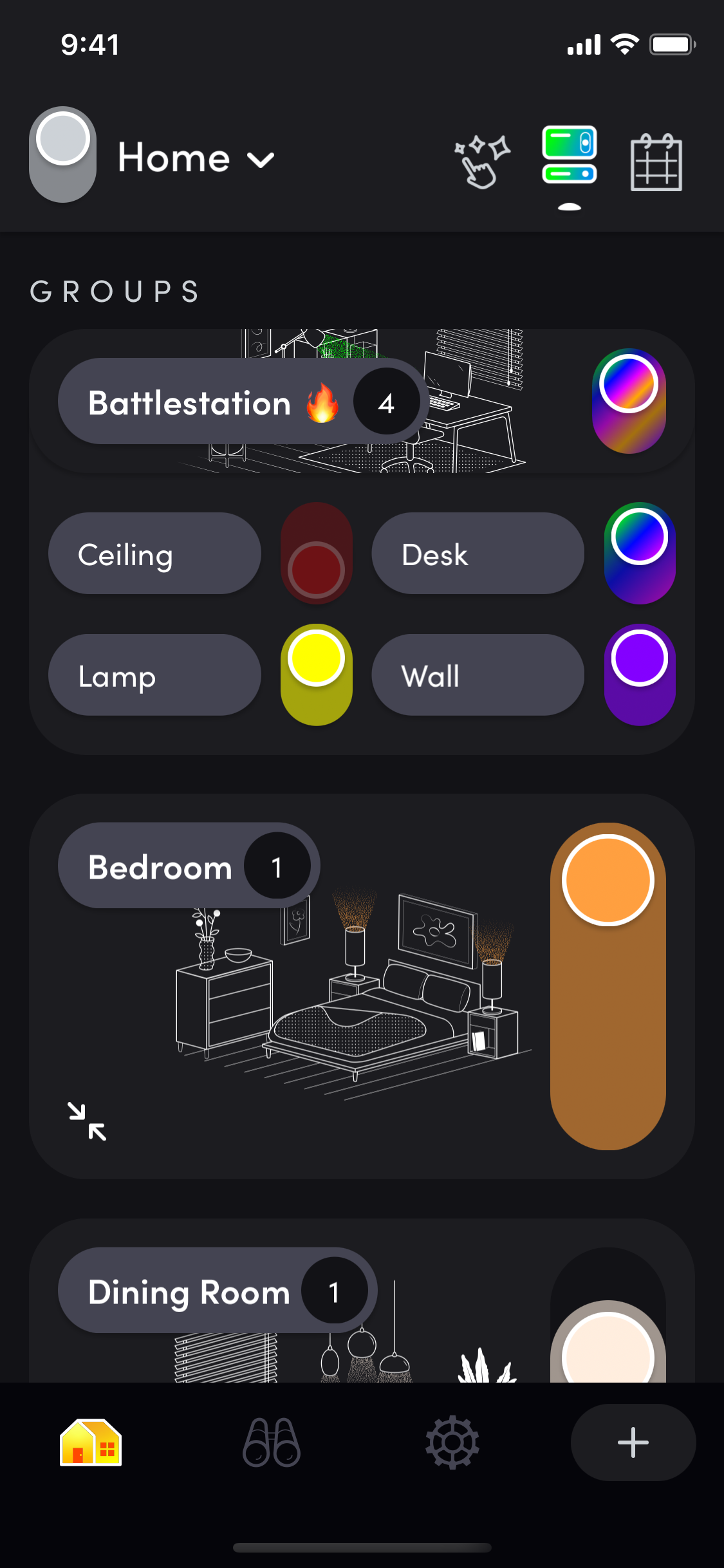This screenshot has height=1568, width=724.
Task: Open the Ceiling light settings
Action: pos(154,554)
